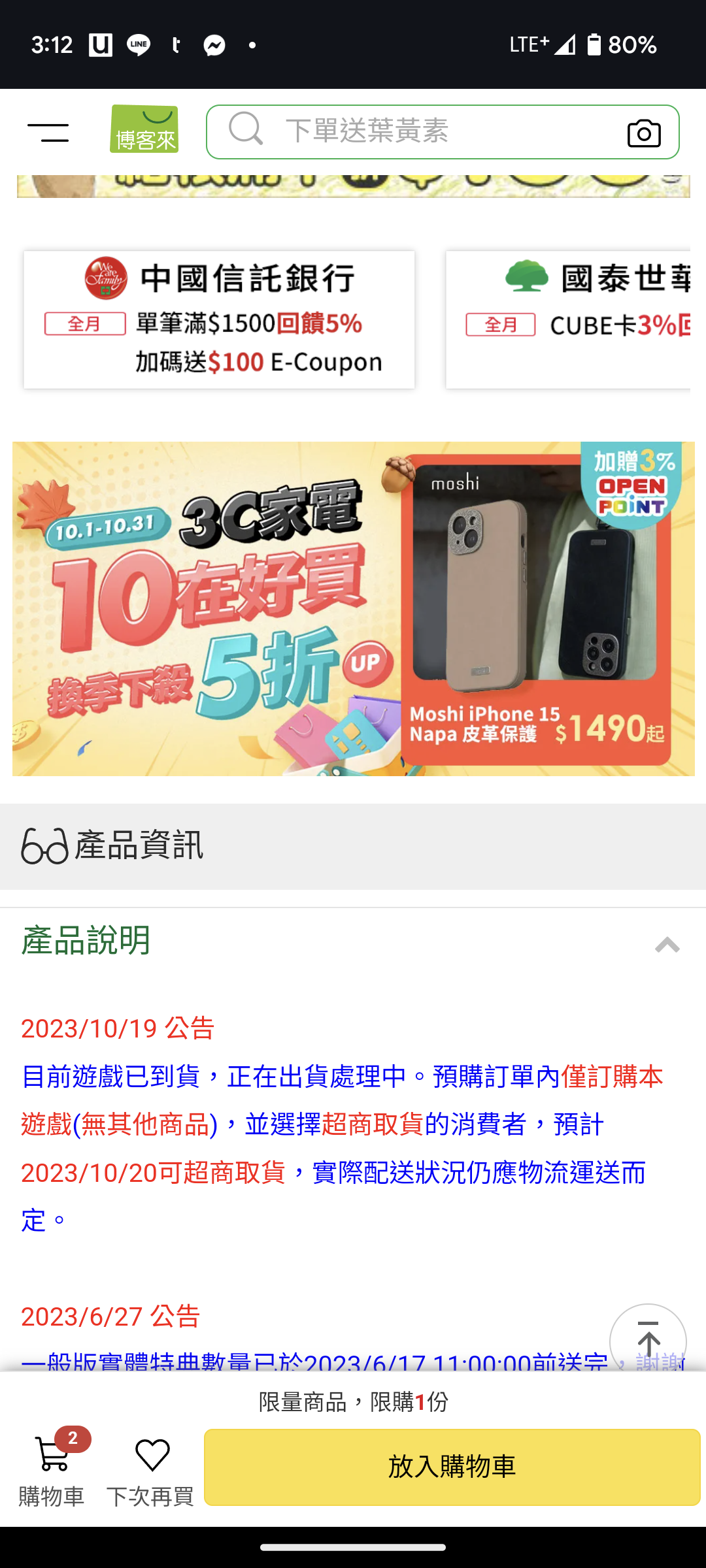Open the hamburger menu
This screenshot has height=1568, width=706.
[48, 133]
